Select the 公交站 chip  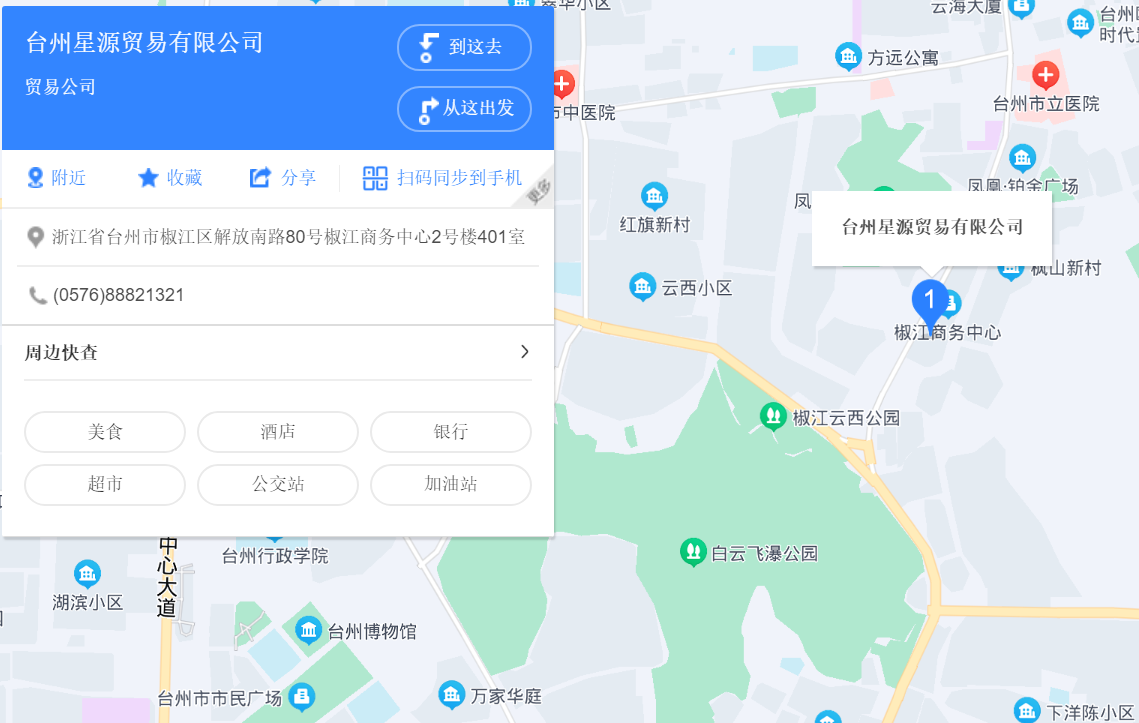tap(278, 485)
